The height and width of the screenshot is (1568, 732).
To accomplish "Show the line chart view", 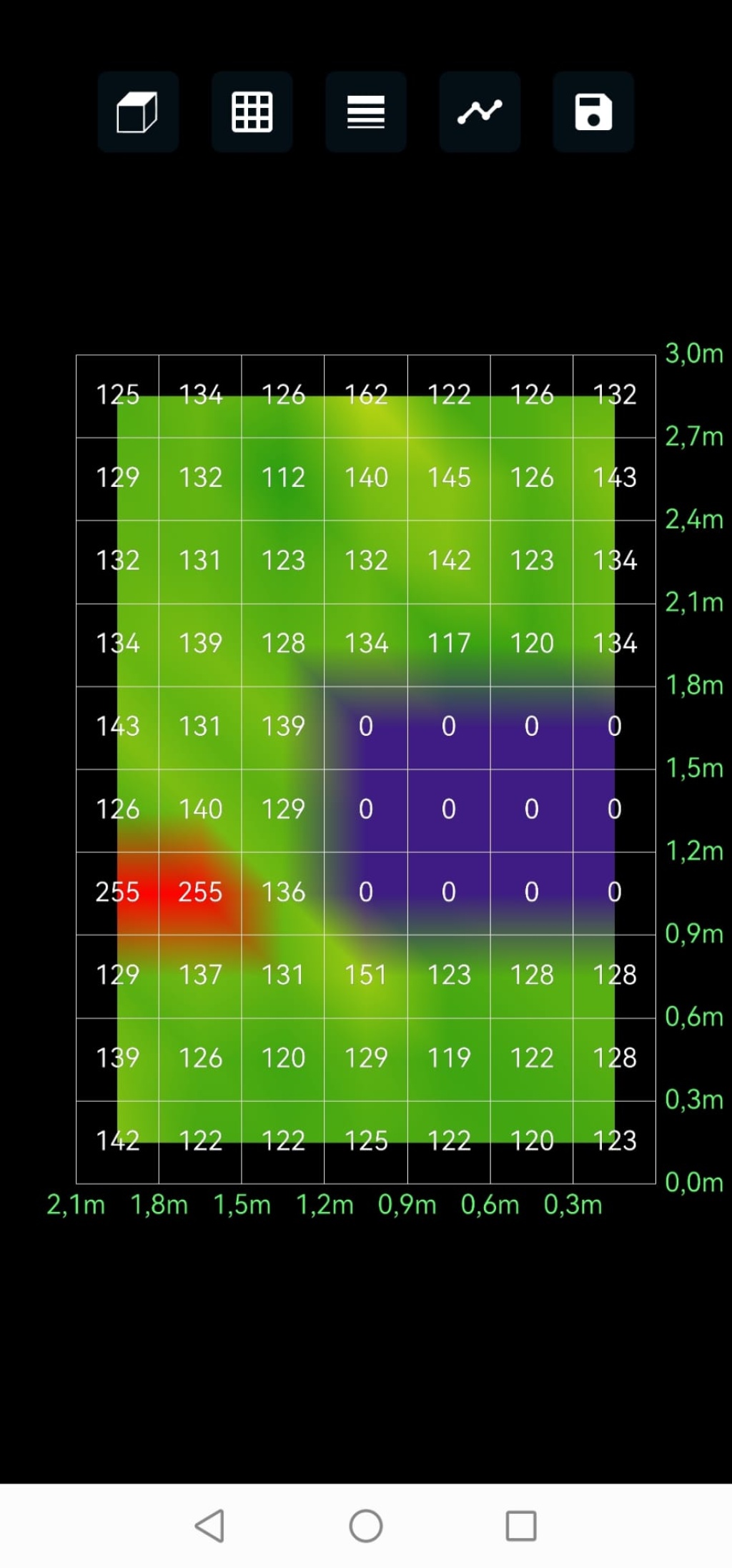I will 480,112.
